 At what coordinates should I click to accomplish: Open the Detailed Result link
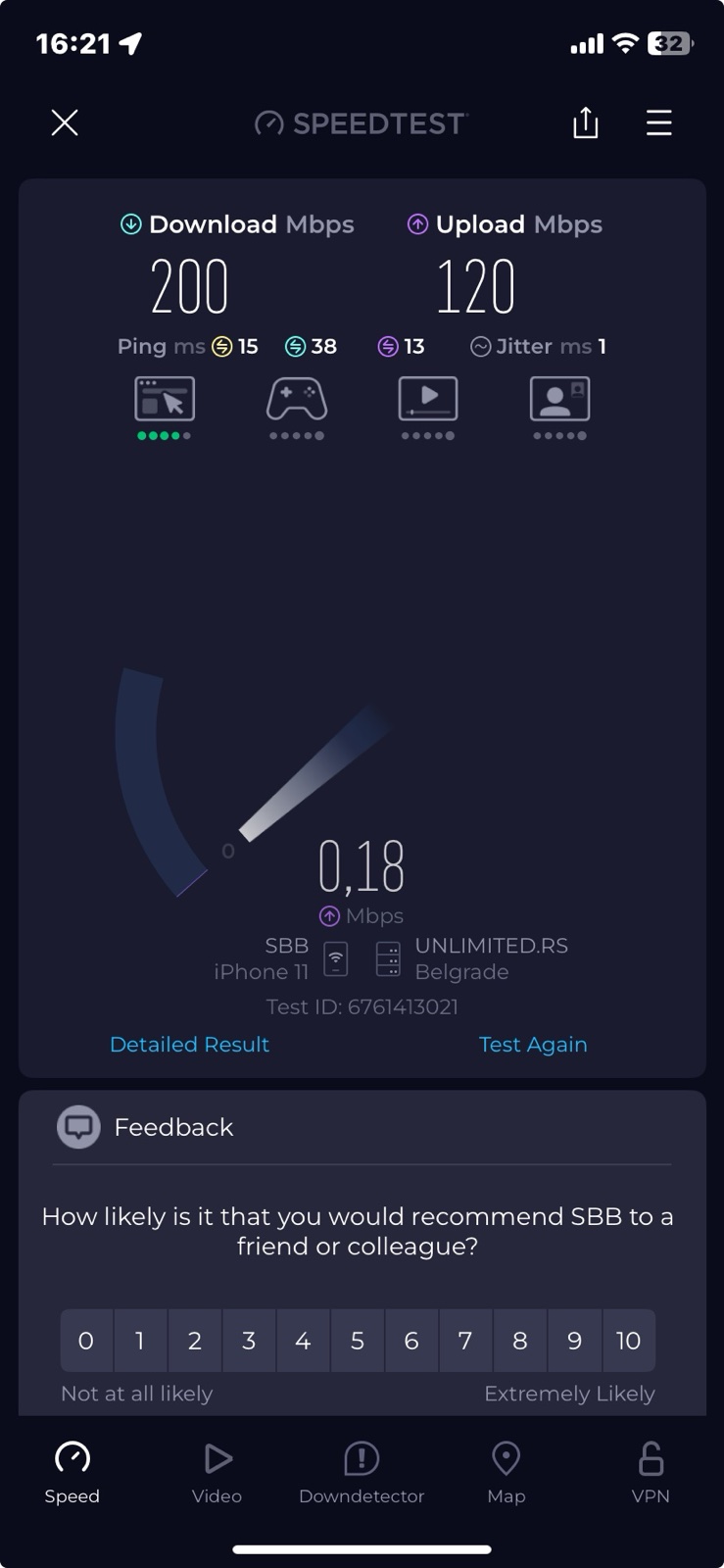pos(189,1045)
